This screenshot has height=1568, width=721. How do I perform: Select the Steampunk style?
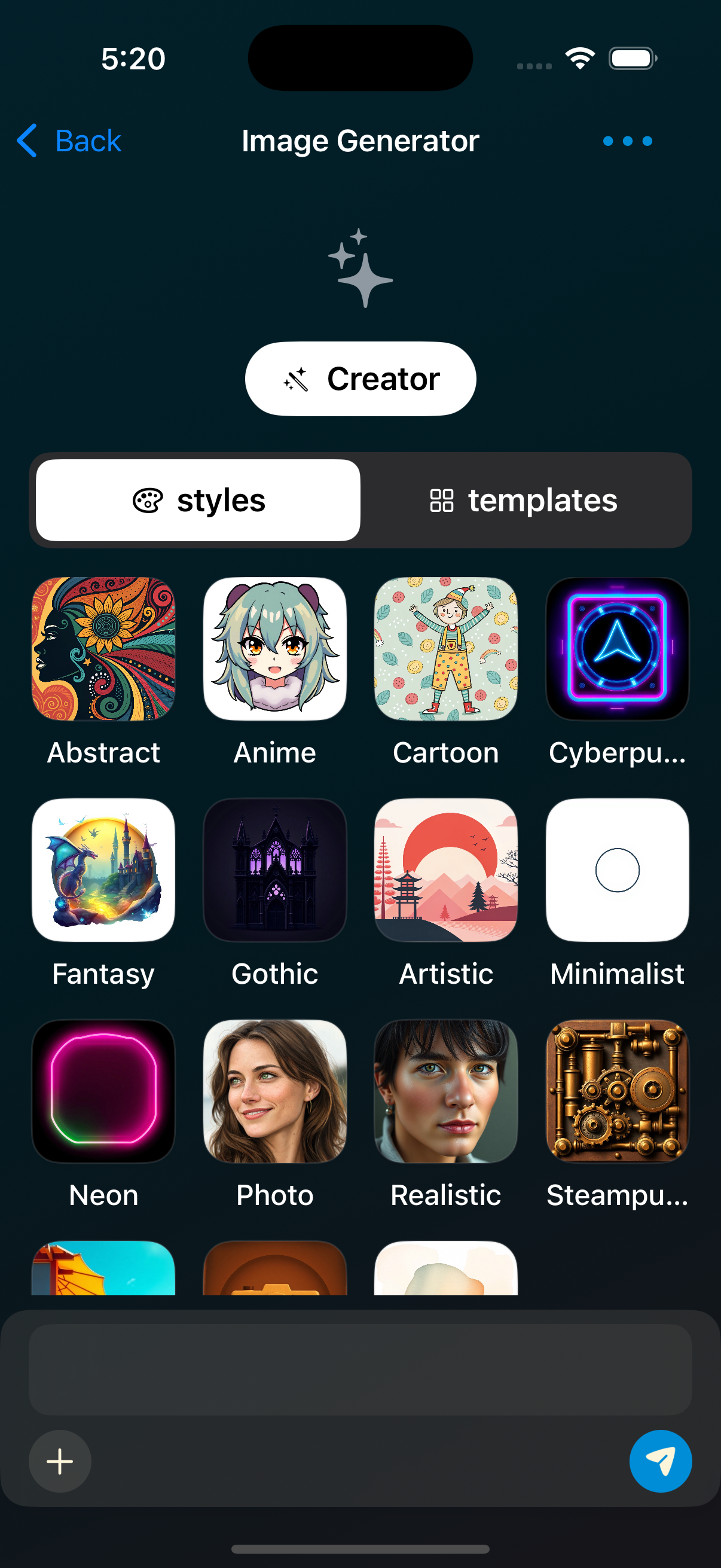click(617, 1092)
